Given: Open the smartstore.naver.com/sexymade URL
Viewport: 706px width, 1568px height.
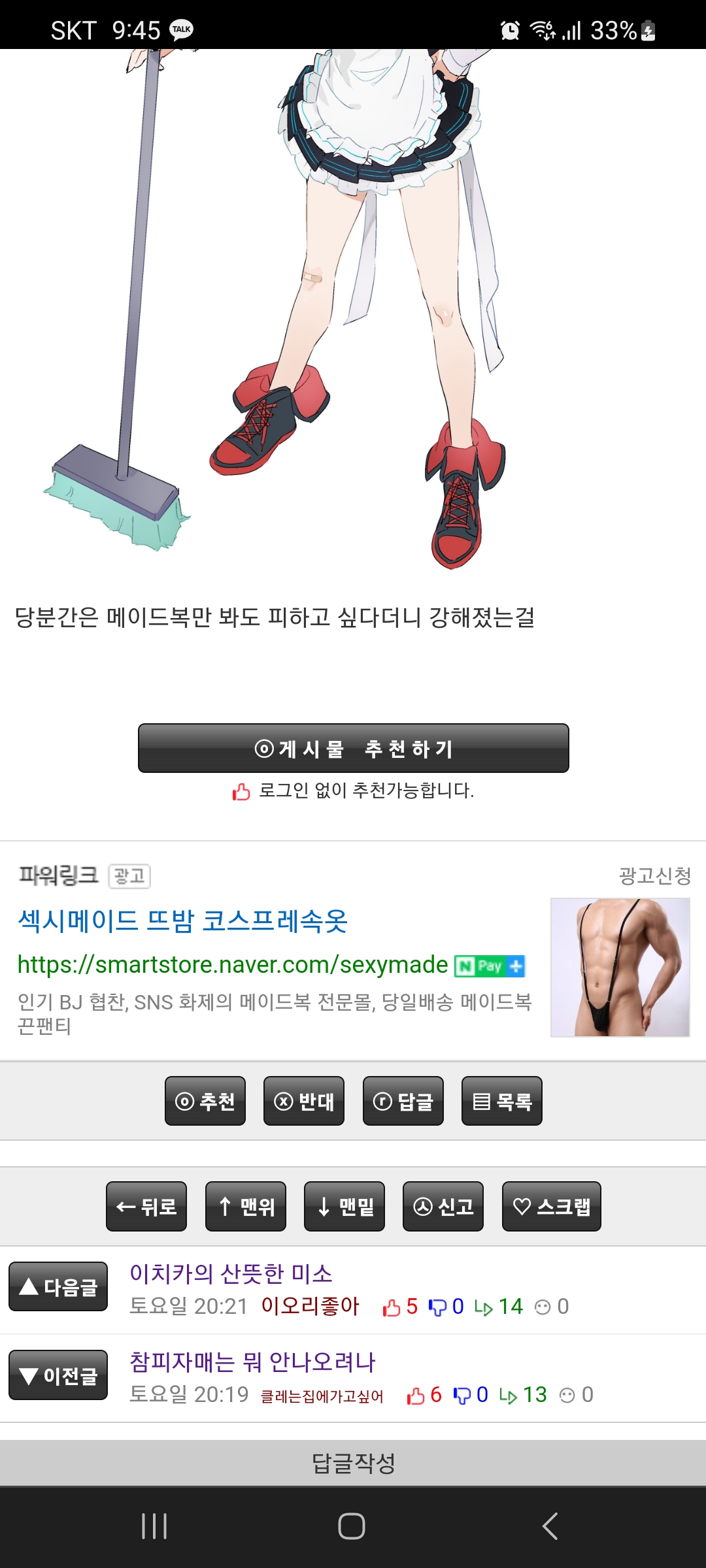Looking at the screenshot, I should tap(233, 965).
